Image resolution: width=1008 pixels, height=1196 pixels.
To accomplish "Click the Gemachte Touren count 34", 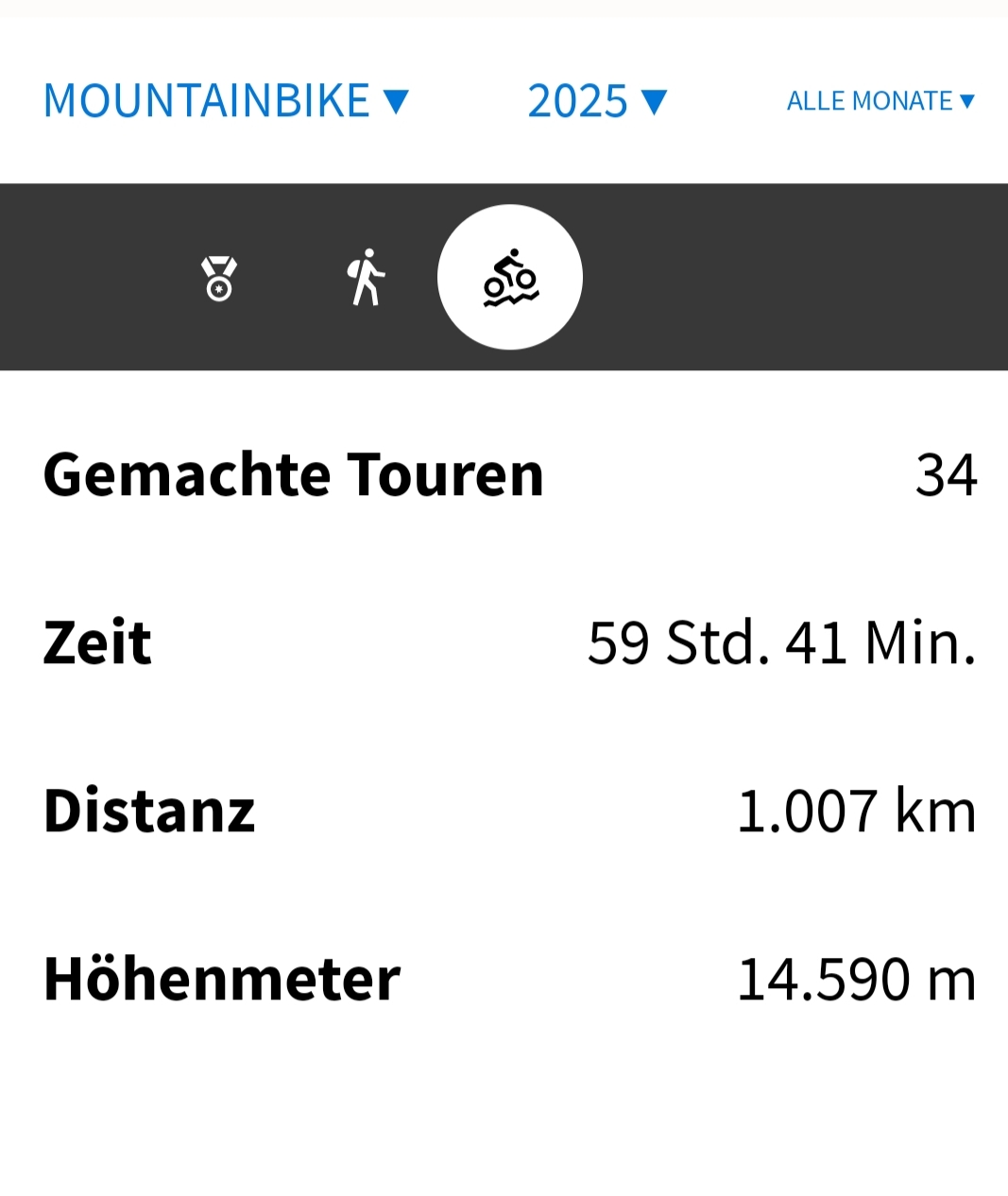I will (x=948, y=474).
